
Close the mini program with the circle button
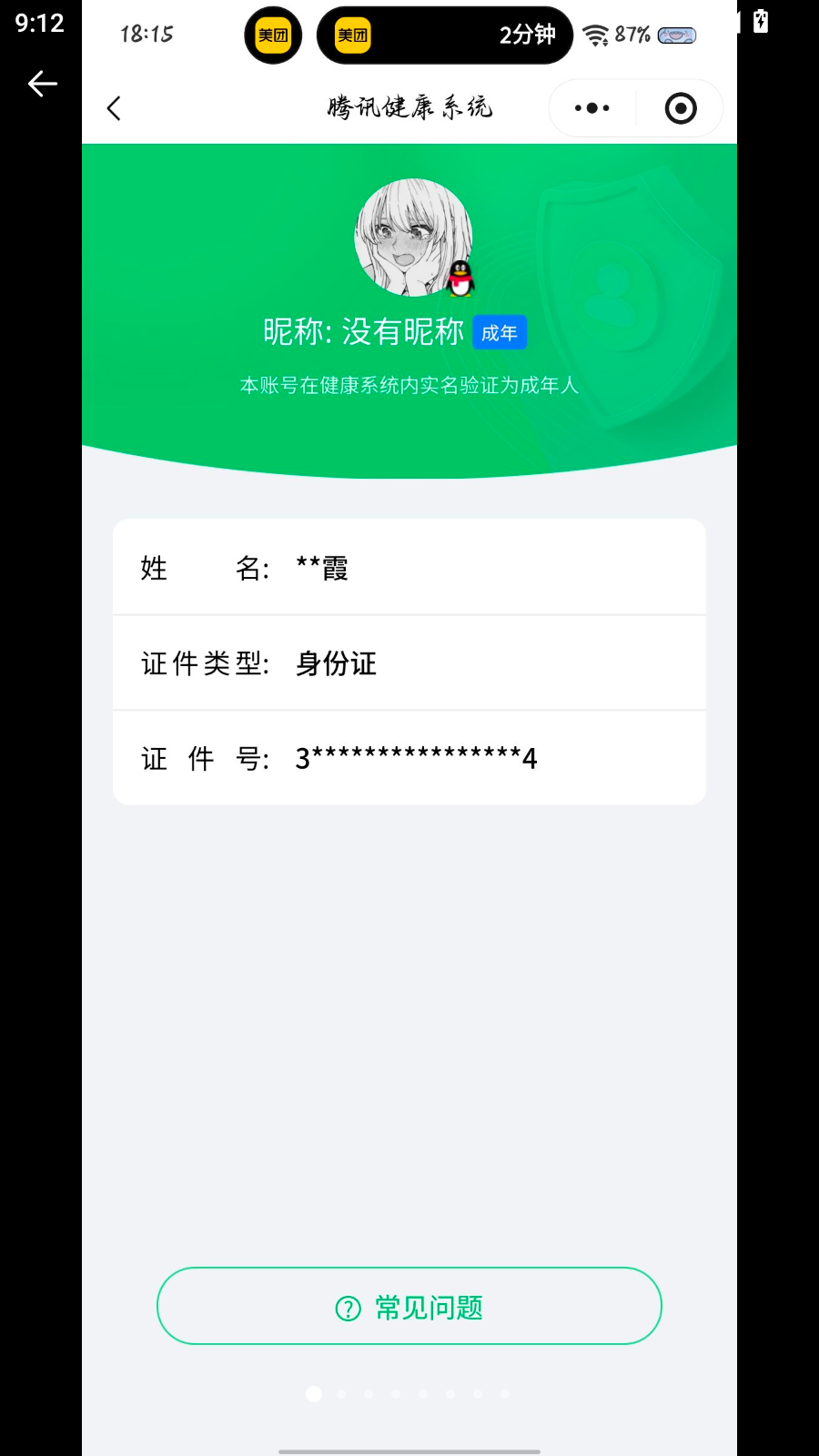point(681,108)
